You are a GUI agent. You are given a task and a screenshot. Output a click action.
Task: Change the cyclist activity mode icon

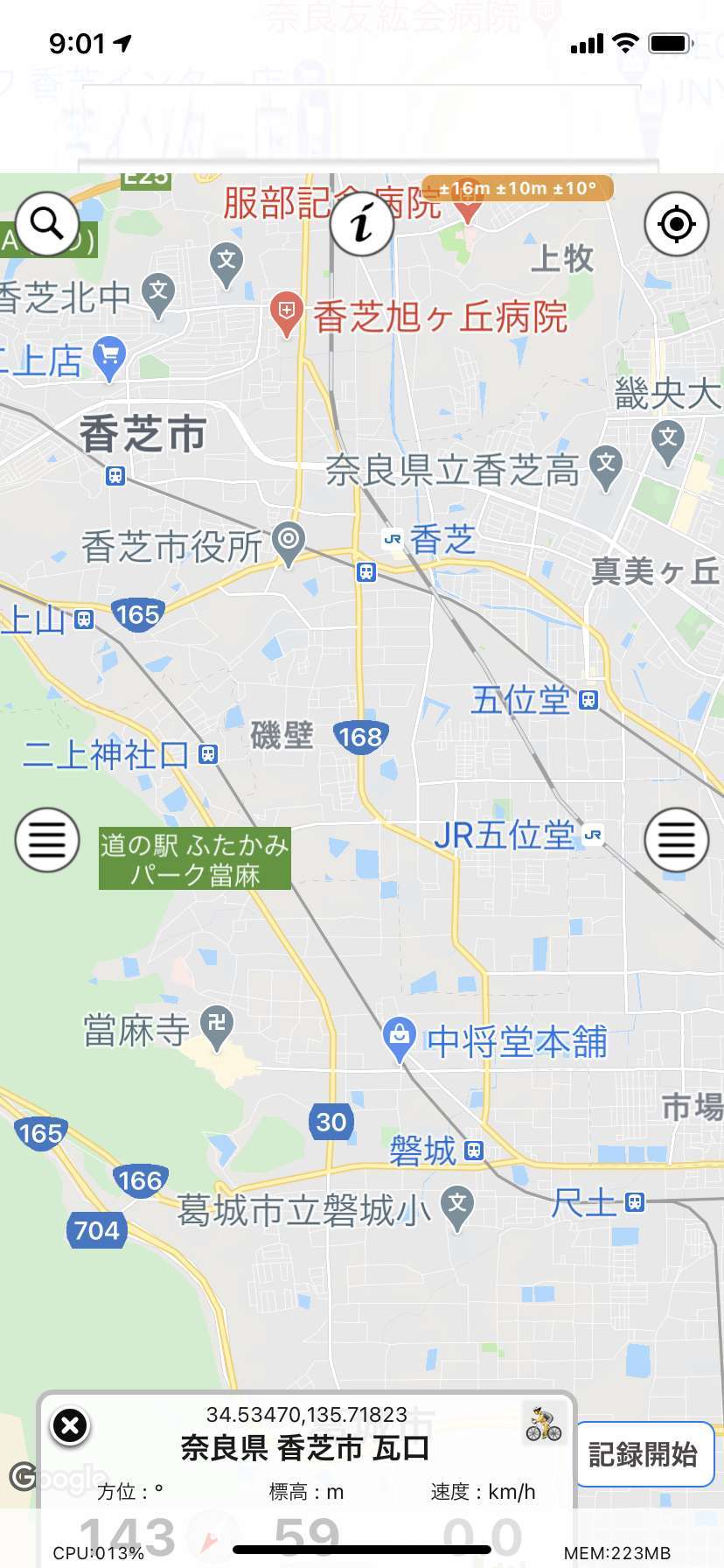543,1424
